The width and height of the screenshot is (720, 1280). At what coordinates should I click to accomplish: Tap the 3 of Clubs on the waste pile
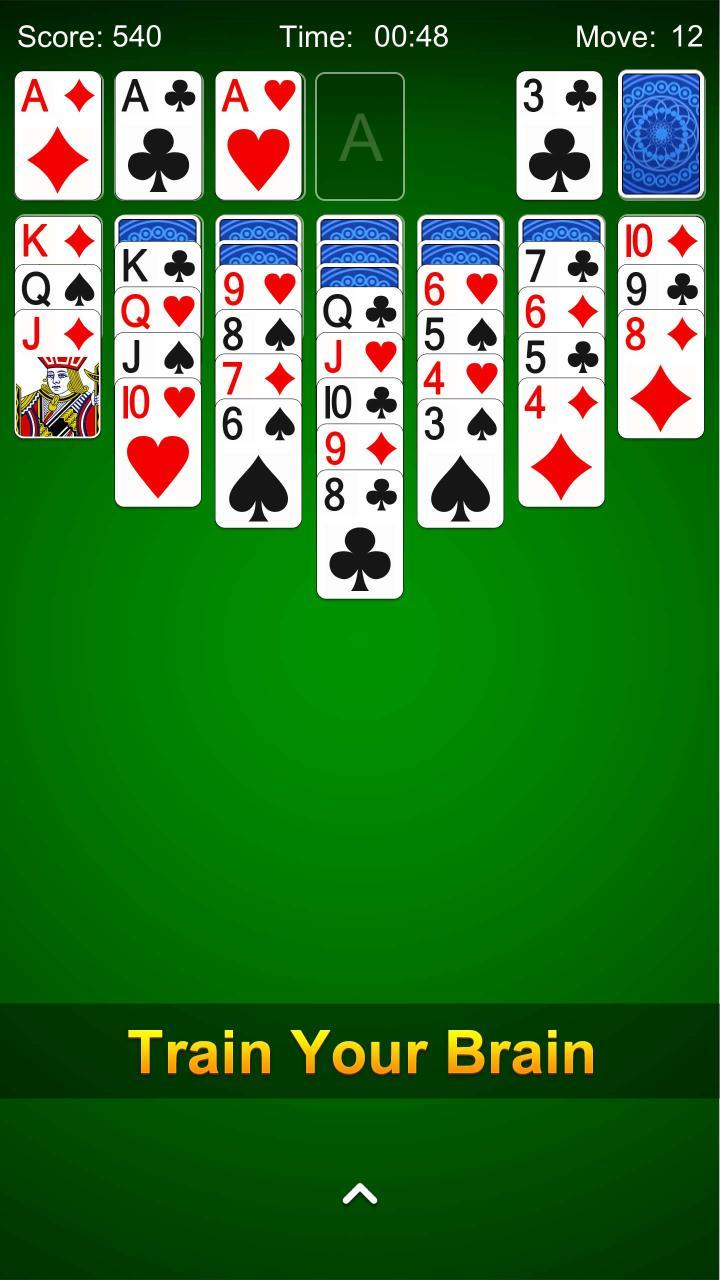560,135
